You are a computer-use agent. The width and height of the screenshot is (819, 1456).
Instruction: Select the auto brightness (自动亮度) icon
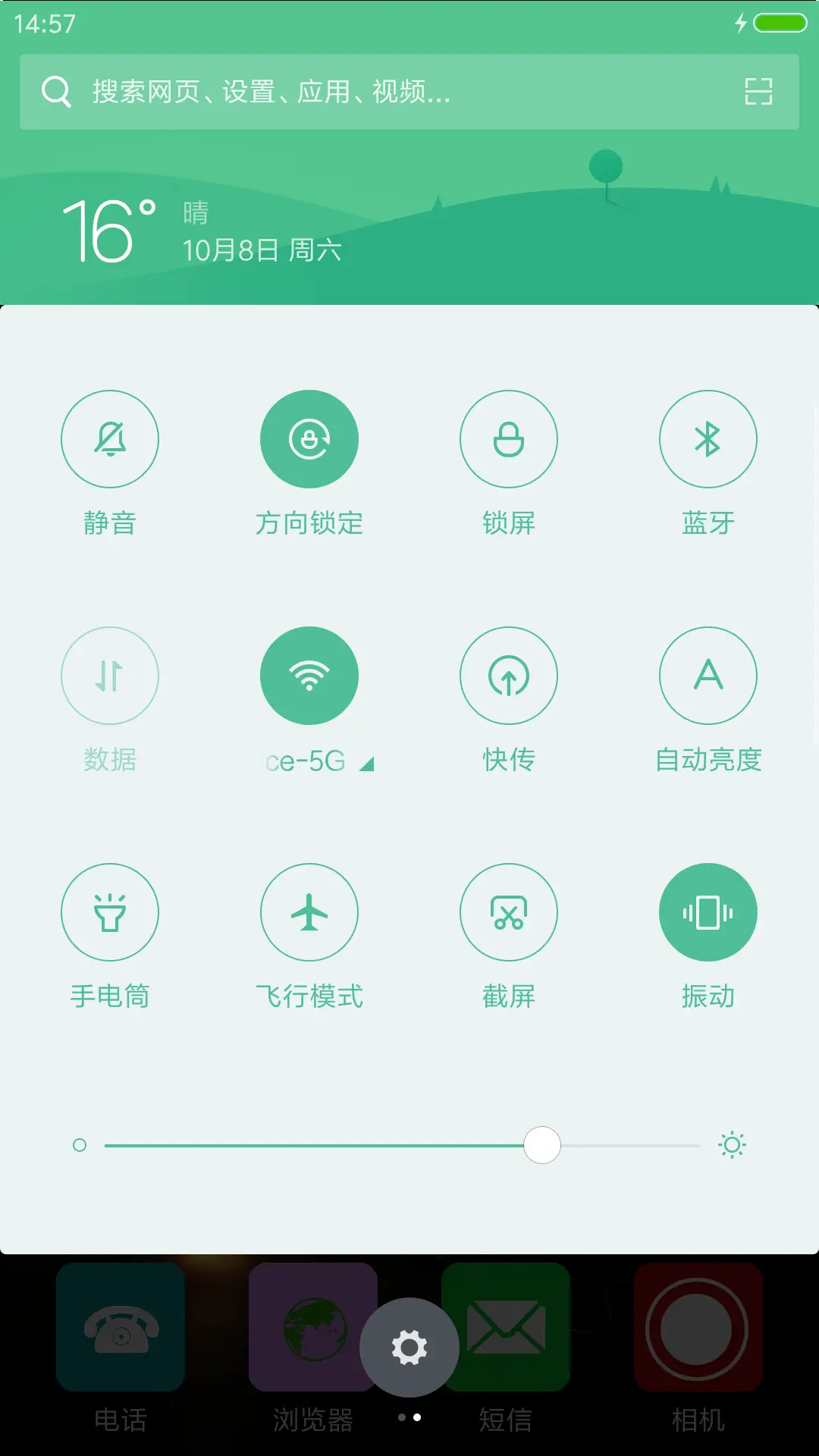[708, 676]
